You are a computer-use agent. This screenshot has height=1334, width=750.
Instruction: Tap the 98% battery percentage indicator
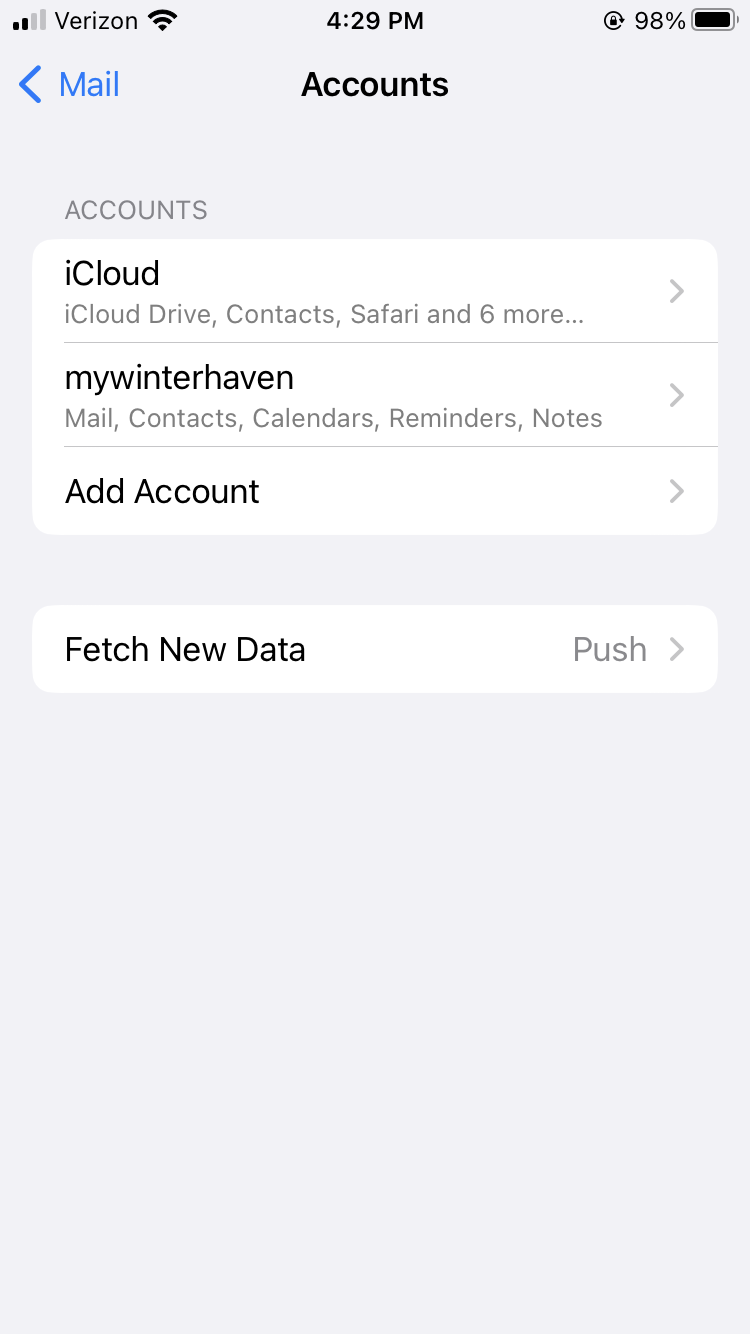662,19
